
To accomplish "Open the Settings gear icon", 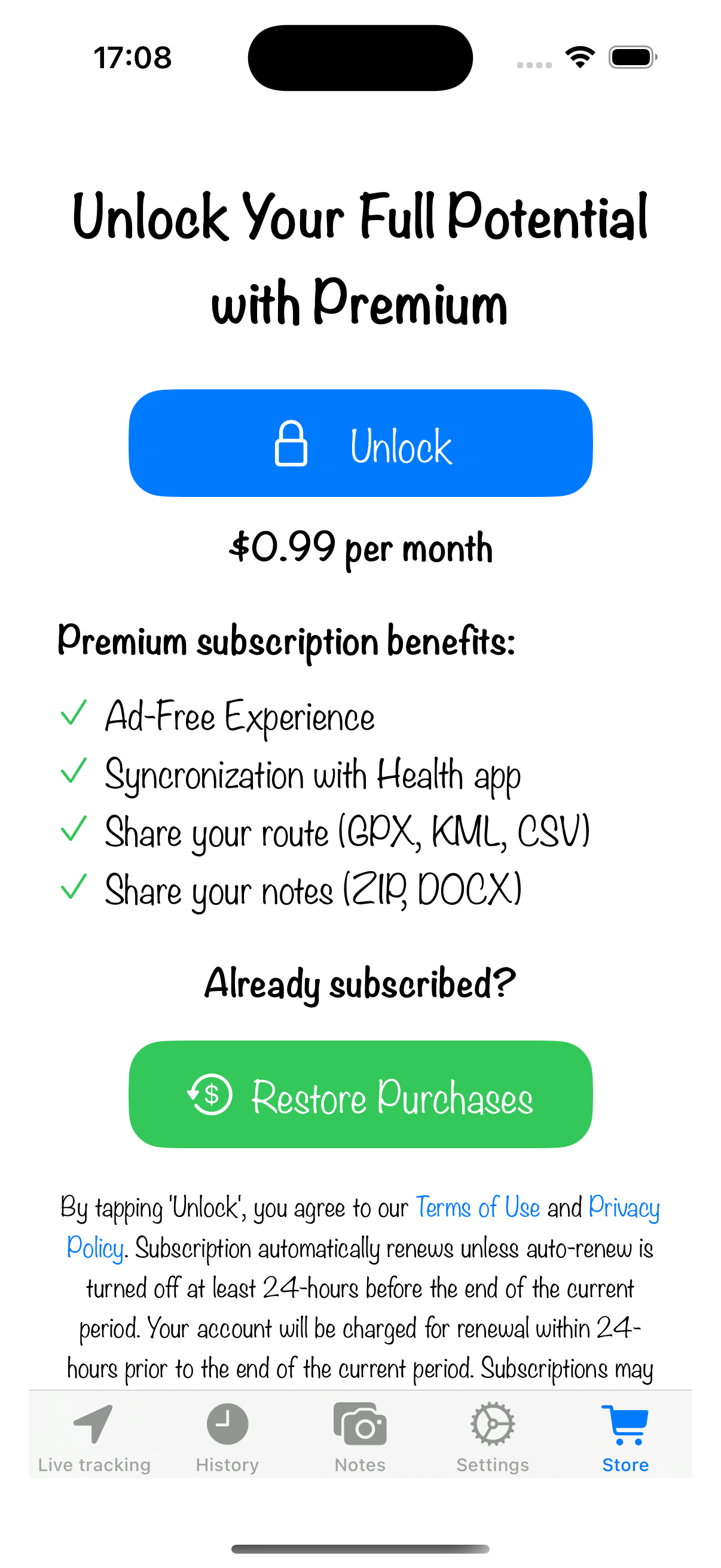I will pyautogui.click(x=491, y=1424).
